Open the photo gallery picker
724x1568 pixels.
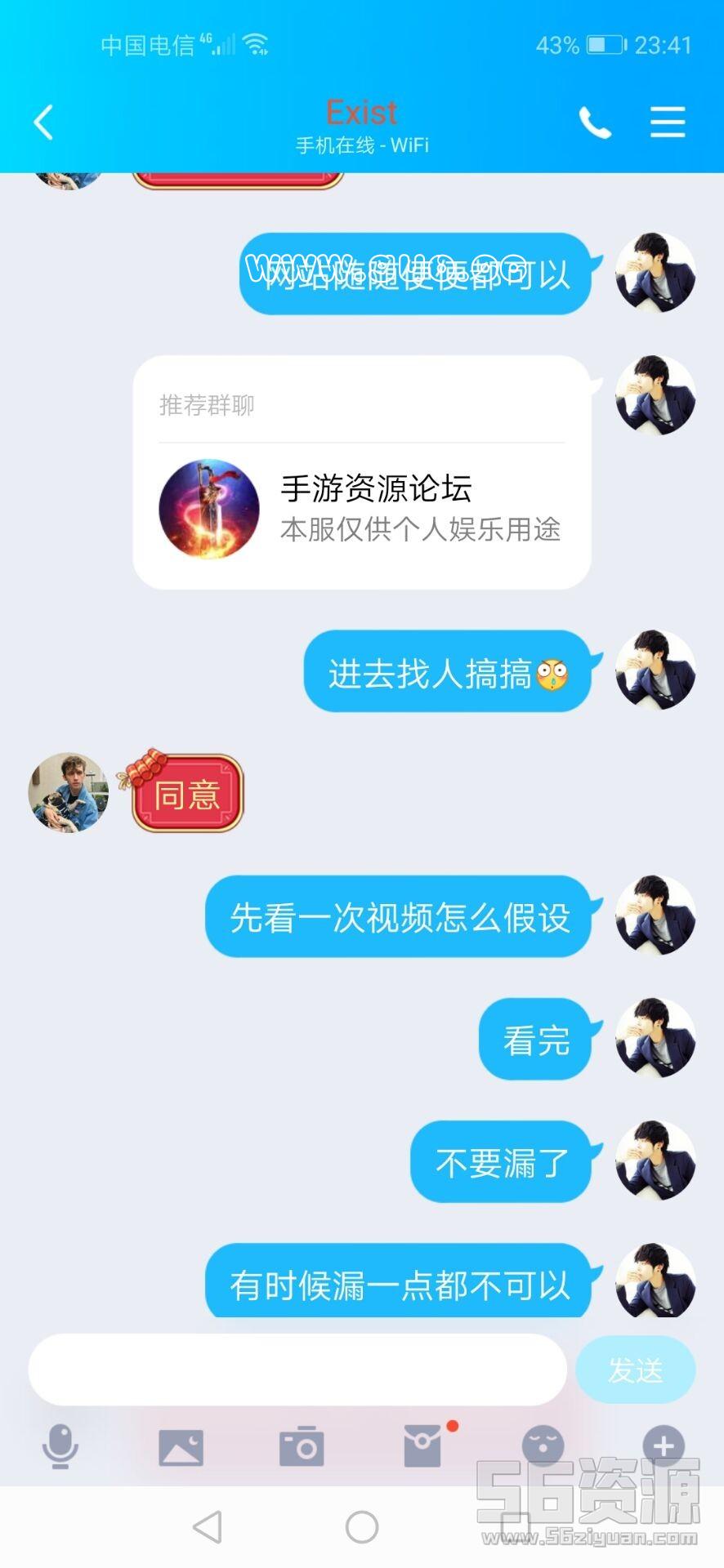[x=181, y=1446]
